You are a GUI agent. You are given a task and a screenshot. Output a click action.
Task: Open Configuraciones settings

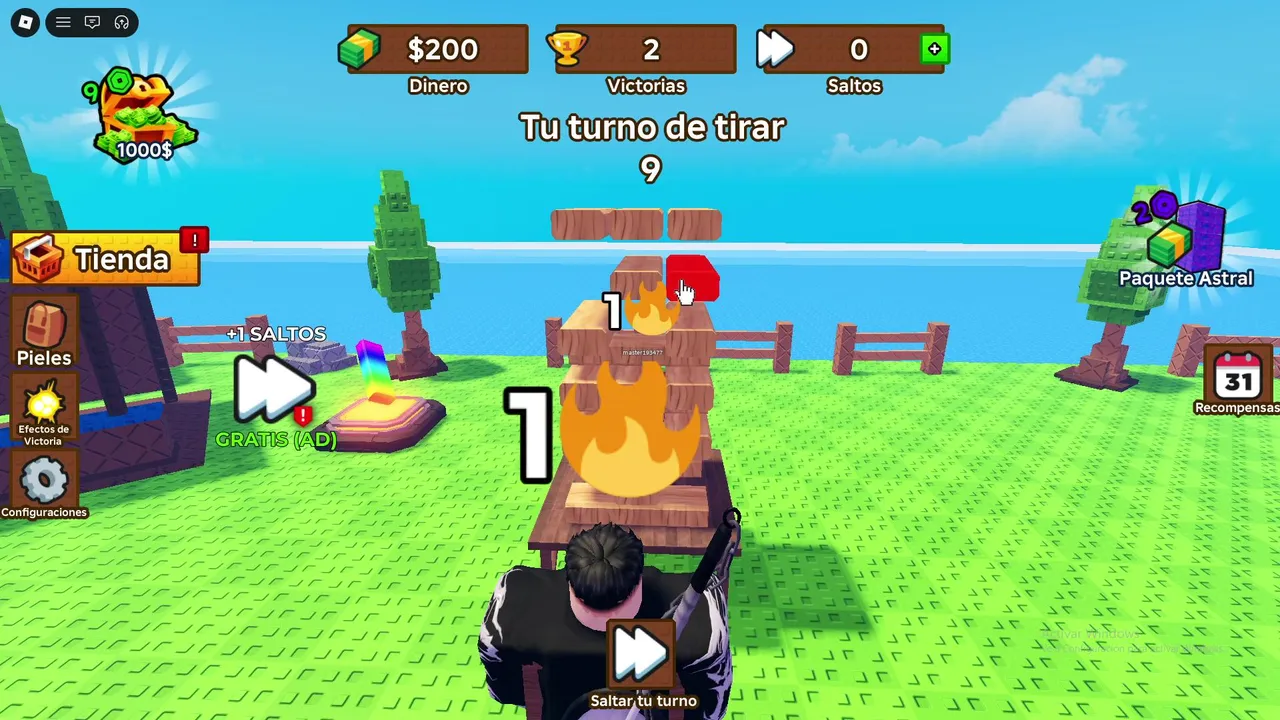pyautogui.click(x=44, y=488)
